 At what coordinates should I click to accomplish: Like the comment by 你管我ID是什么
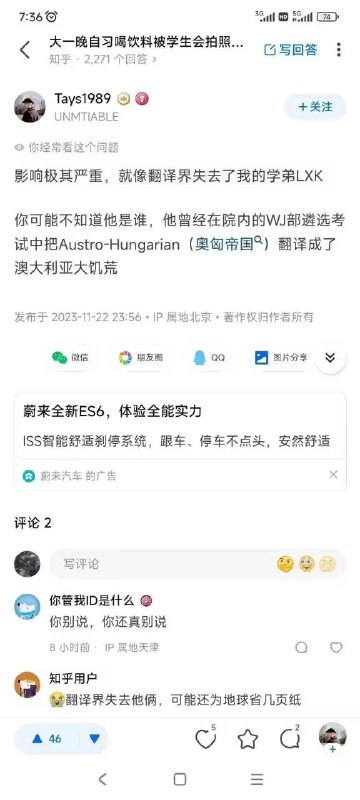pos(336,647)
